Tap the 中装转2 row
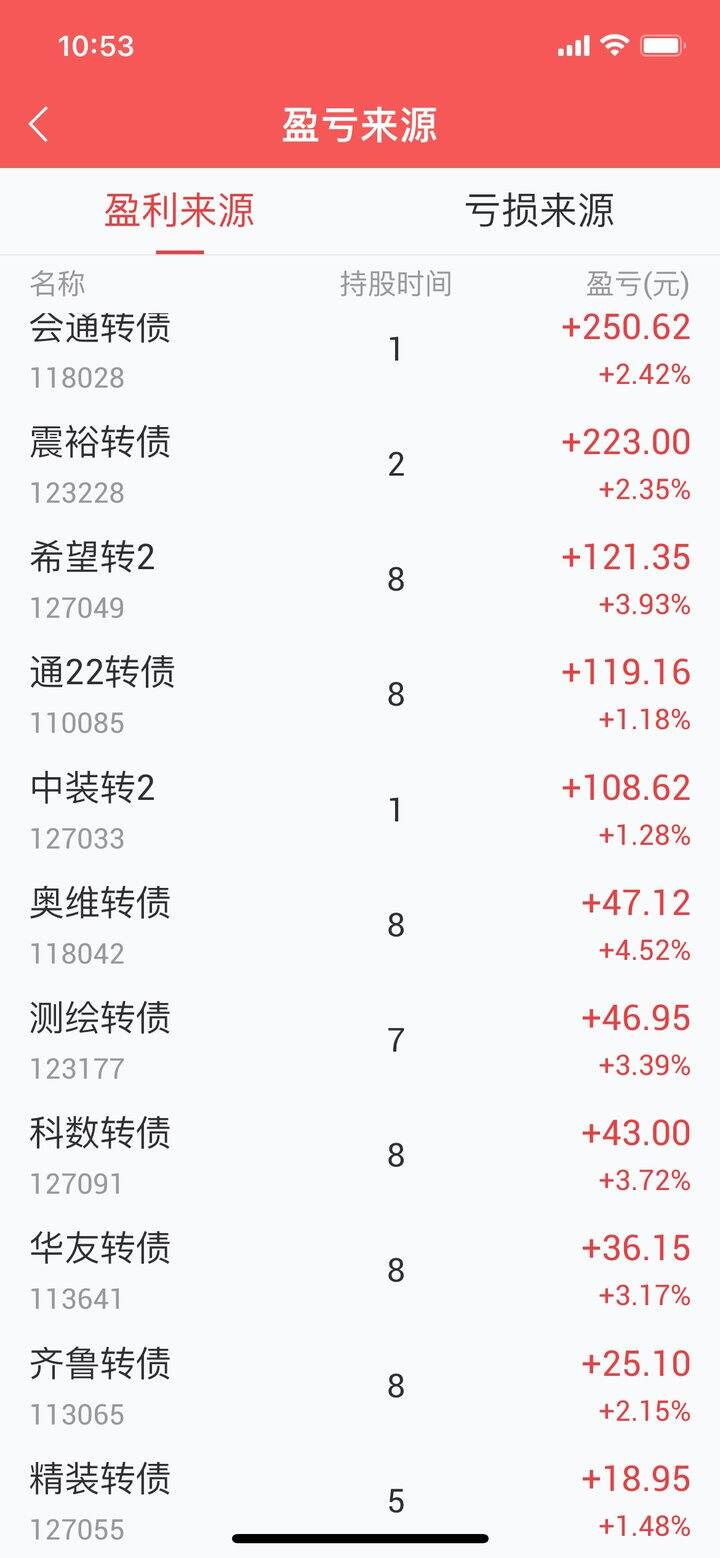 (360, 810)
